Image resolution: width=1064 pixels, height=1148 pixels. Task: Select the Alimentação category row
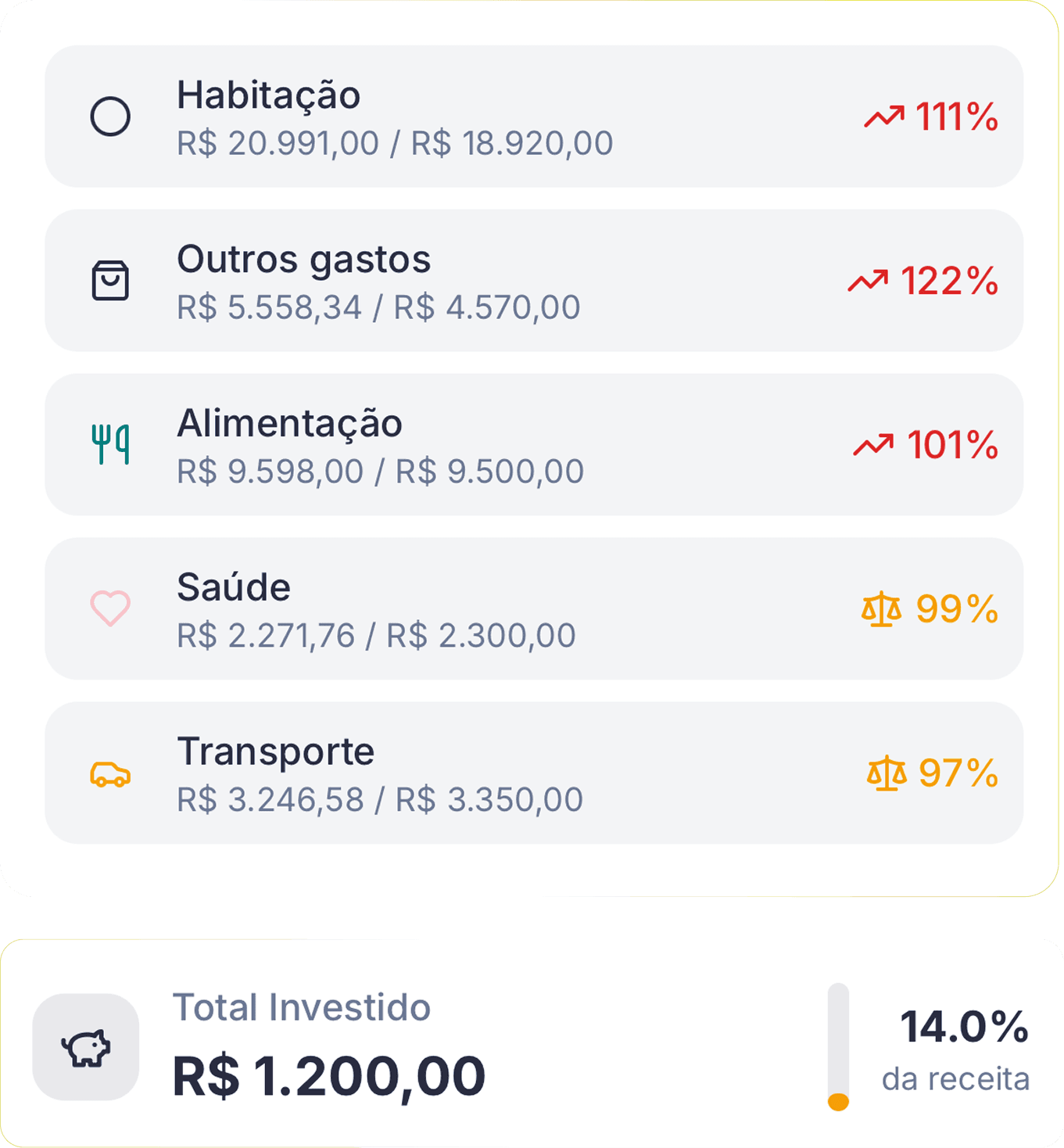point(533,445)
